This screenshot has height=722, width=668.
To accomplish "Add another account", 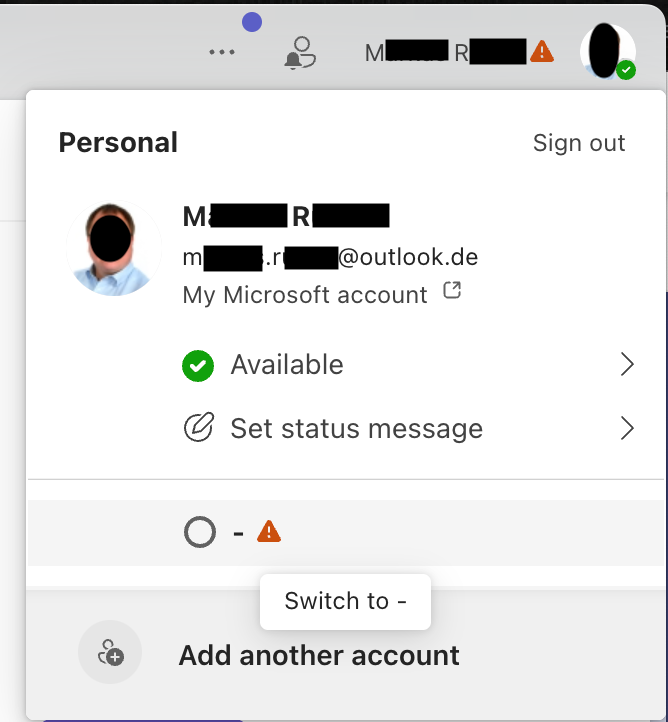I will pos(318,655).
